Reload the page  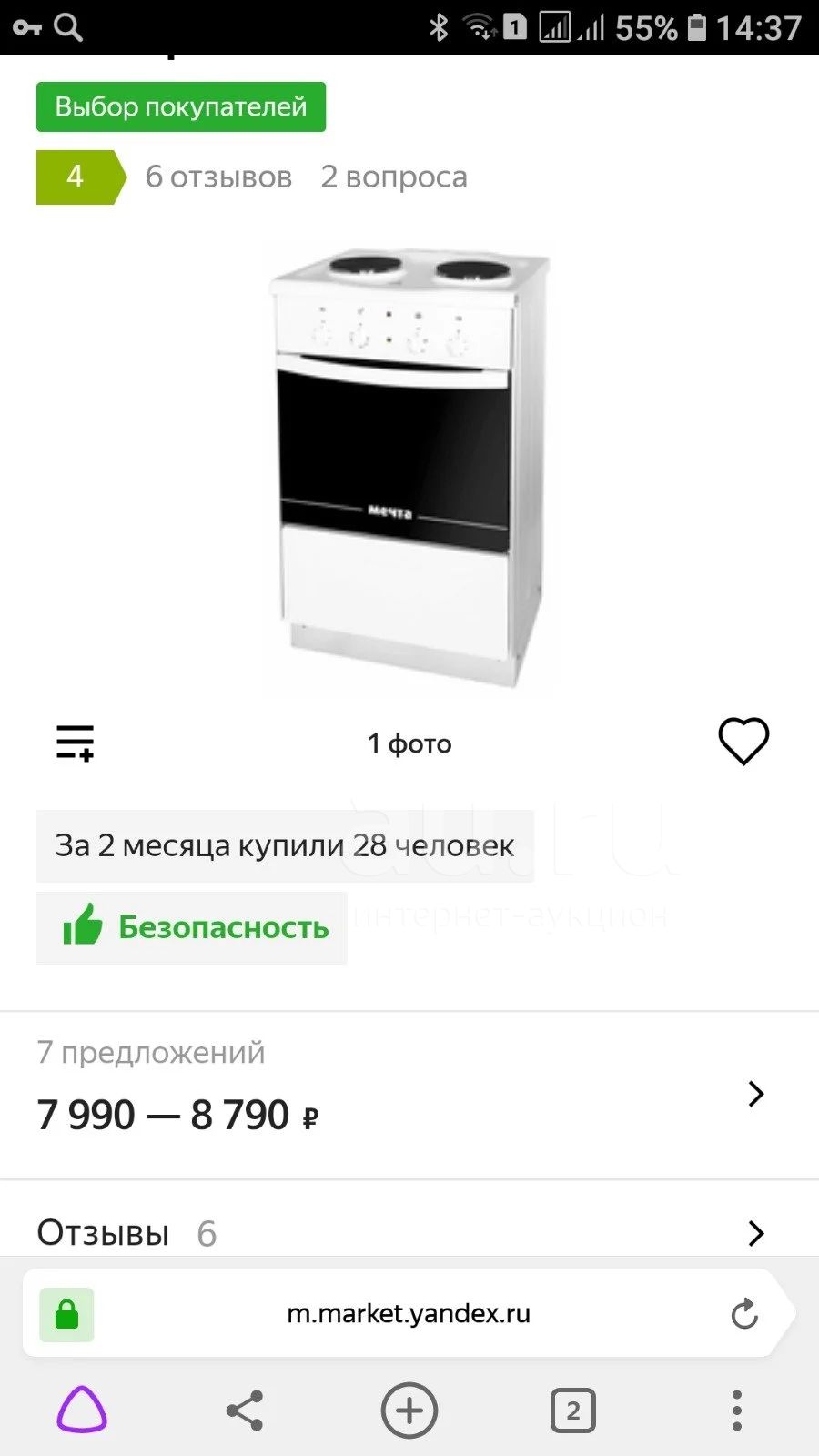[x=744, y=1313]
